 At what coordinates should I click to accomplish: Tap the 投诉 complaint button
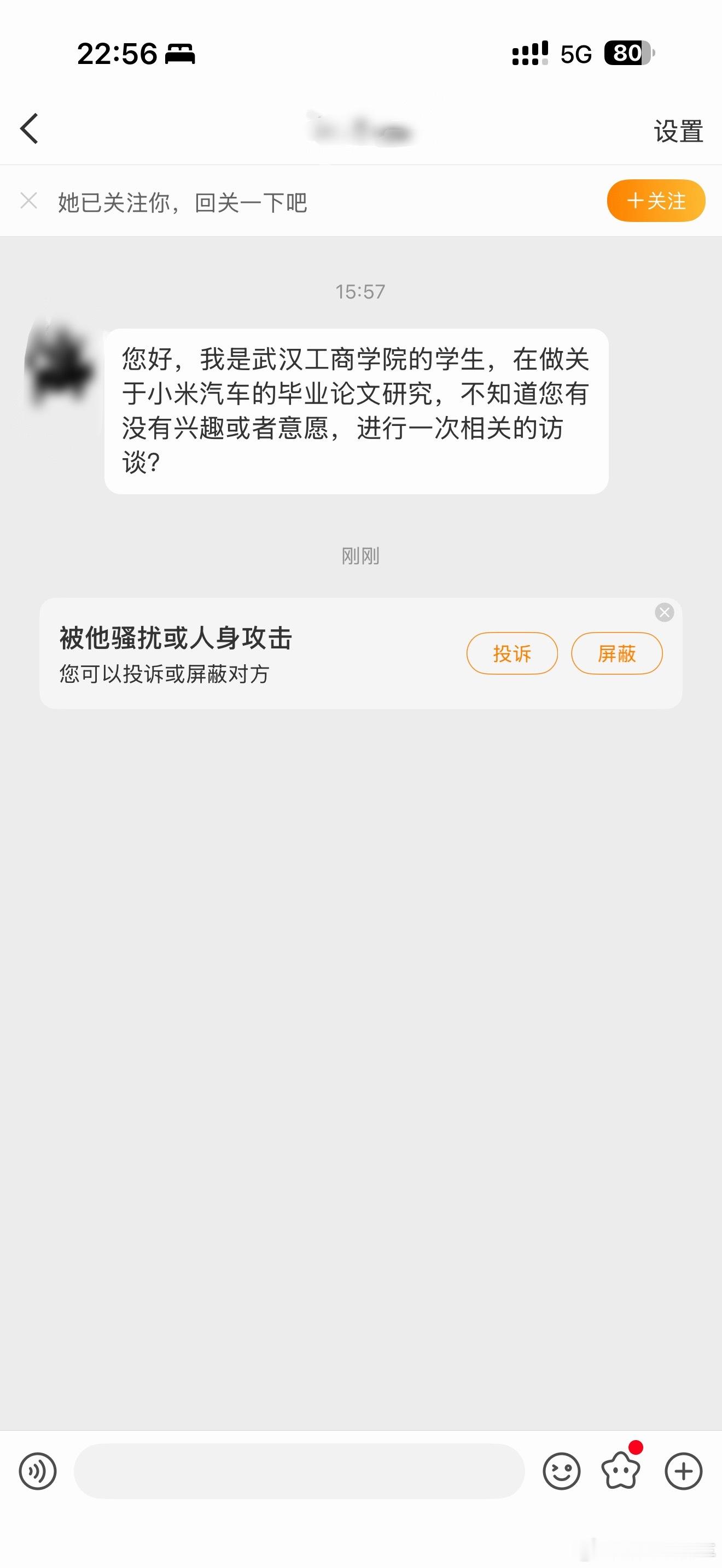pyautogui.click(x=511, y=653)
